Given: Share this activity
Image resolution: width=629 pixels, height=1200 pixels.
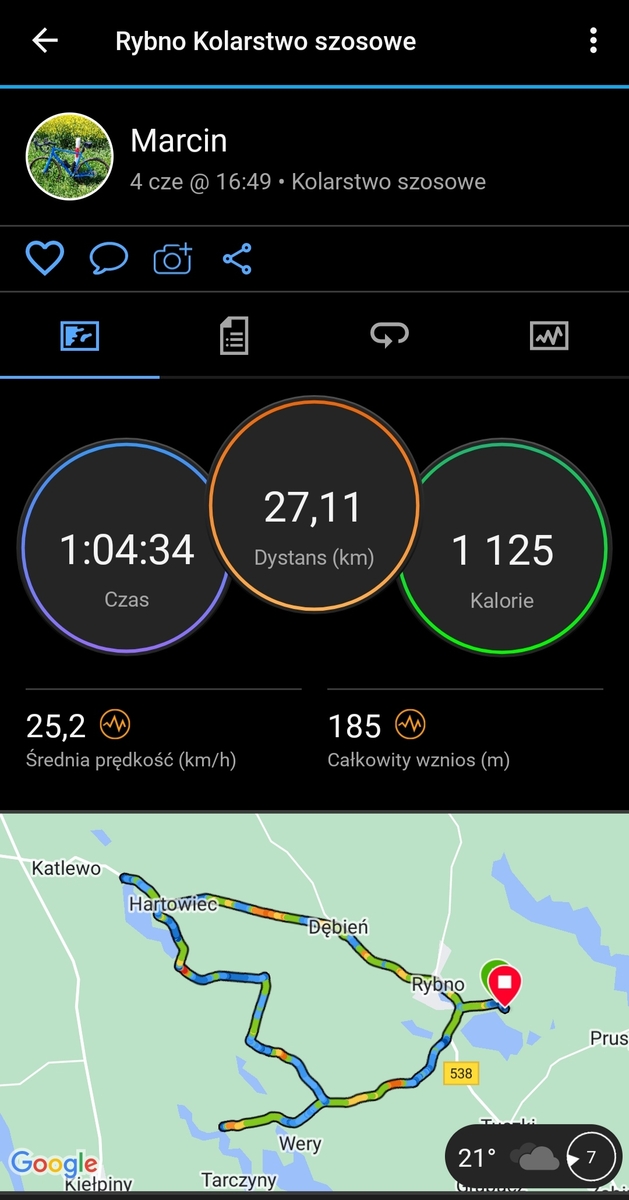Looking at the screenshot, I should 237,259.
